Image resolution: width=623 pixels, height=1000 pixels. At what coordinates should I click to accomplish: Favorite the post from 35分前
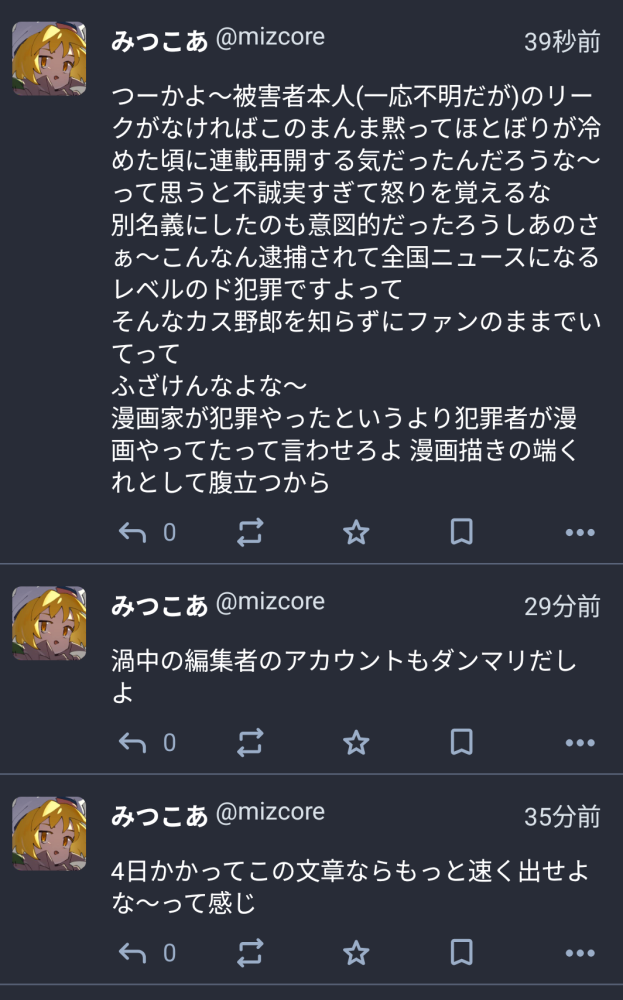pos(356,952)
